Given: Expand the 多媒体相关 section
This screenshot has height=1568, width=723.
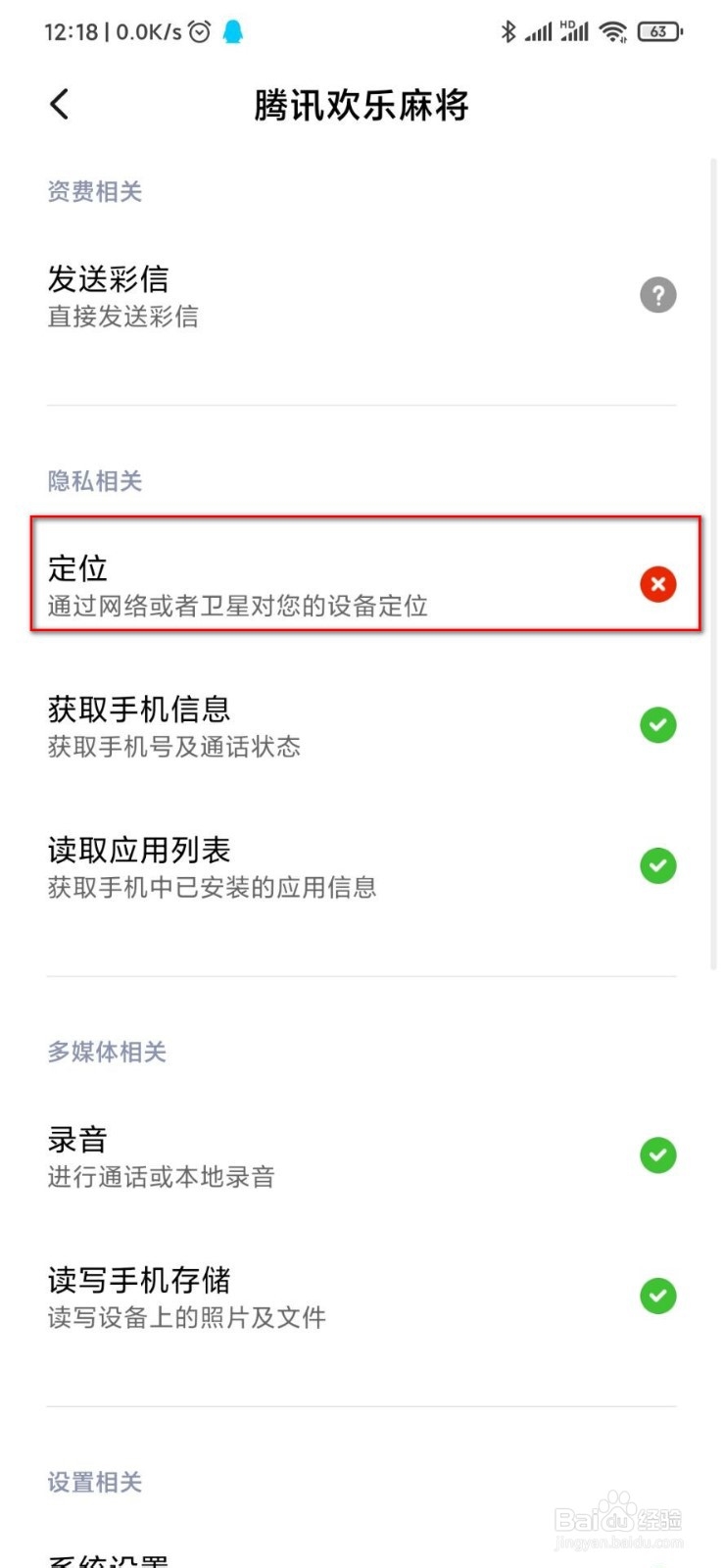Looking at the screenshot, I should [x=108, y=1052].
